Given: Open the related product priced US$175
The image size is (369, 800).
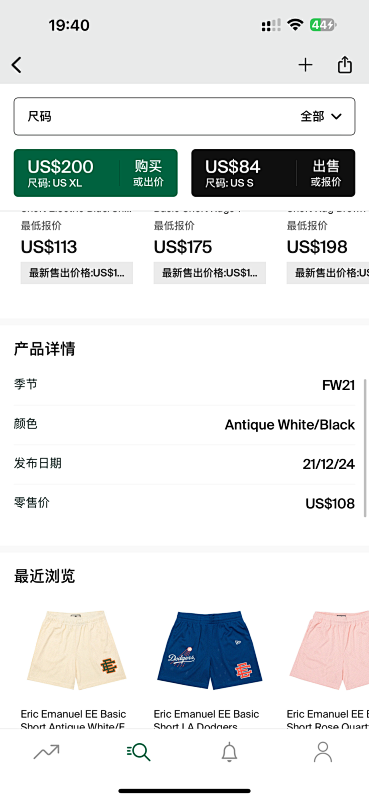Looking at the screenshot, I should [209, 247].
